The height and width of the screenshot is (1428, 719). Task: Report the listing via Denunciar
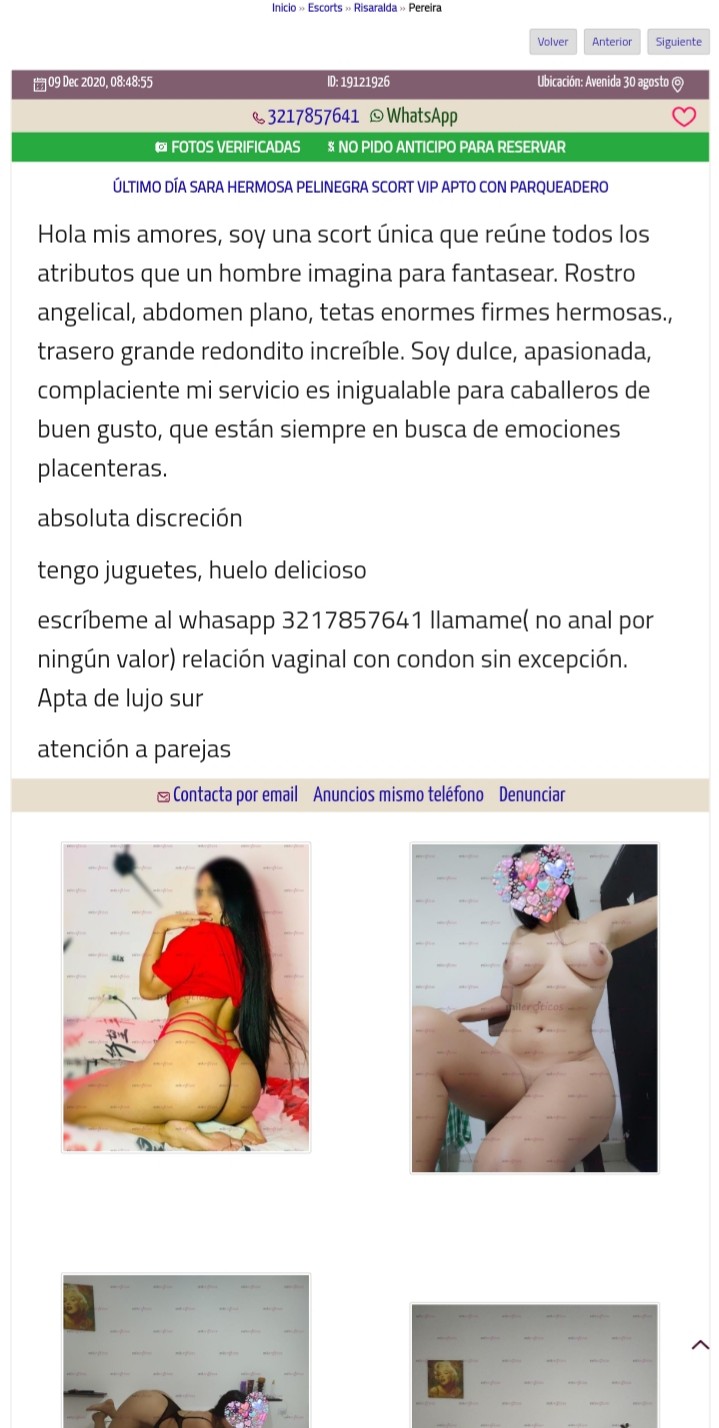pos(532,795)
